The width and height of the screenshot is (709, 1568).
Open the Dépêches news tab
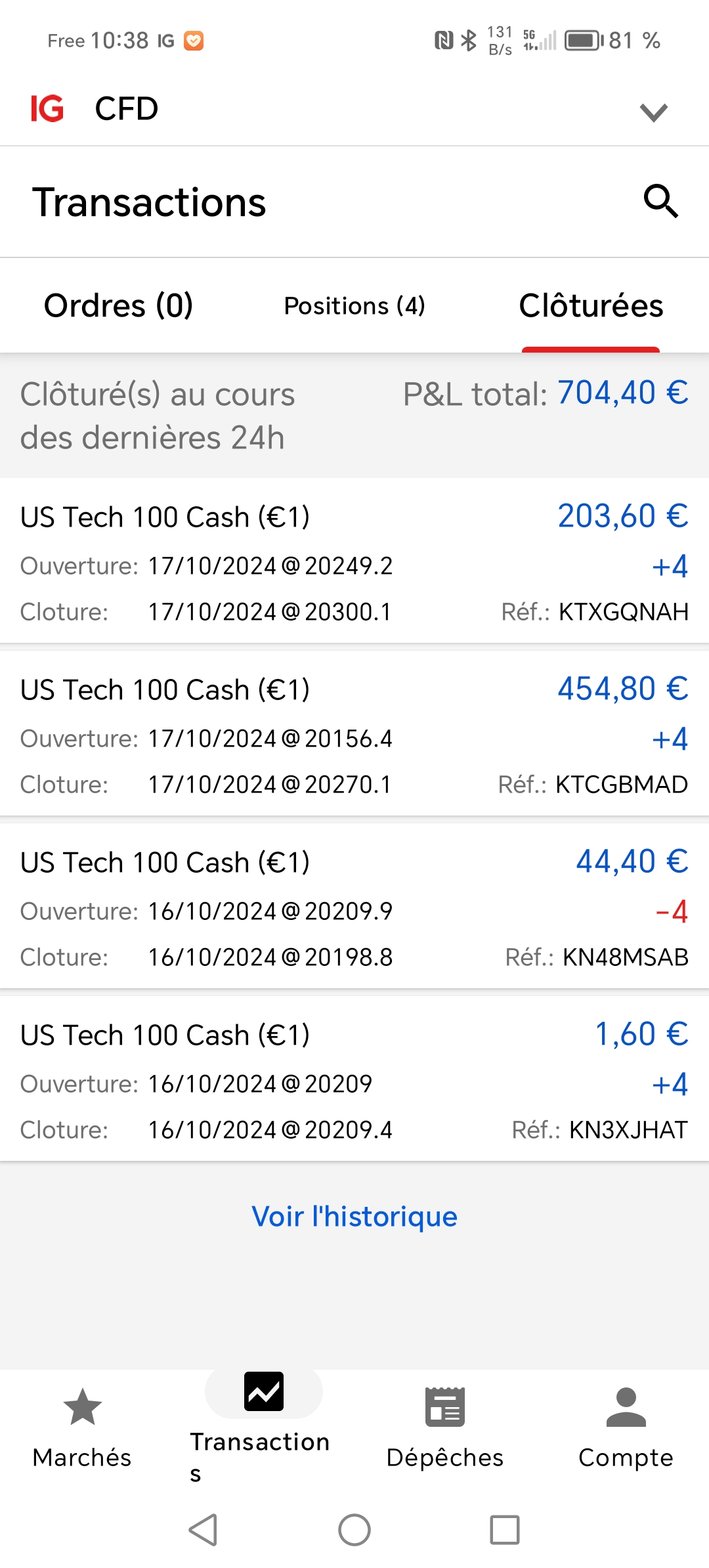(445, 1426)
